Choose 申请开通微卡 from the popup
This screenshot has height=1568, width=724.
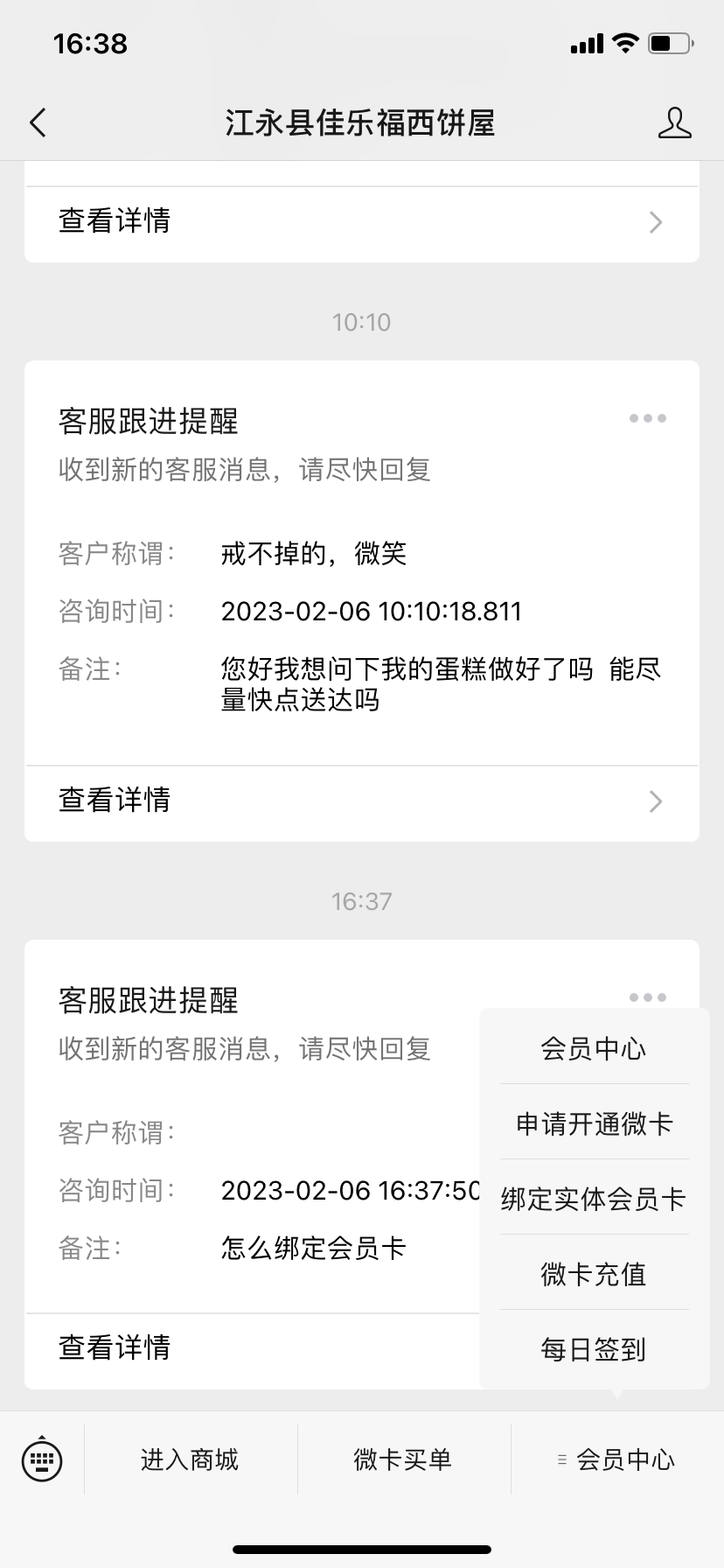[x=594, y=1123]
